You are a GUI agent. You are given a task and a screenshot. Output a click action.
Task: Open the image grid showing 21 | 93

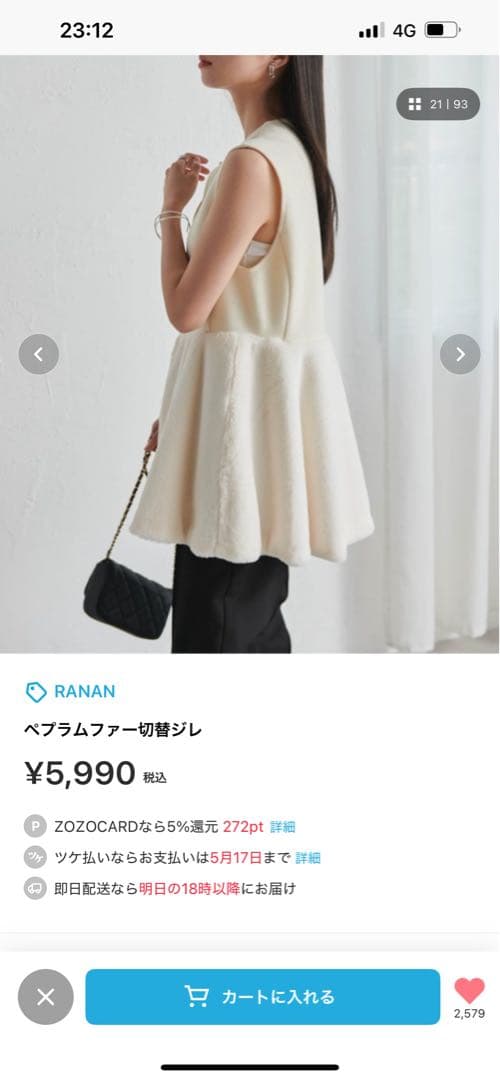click(x=438, y=104)
